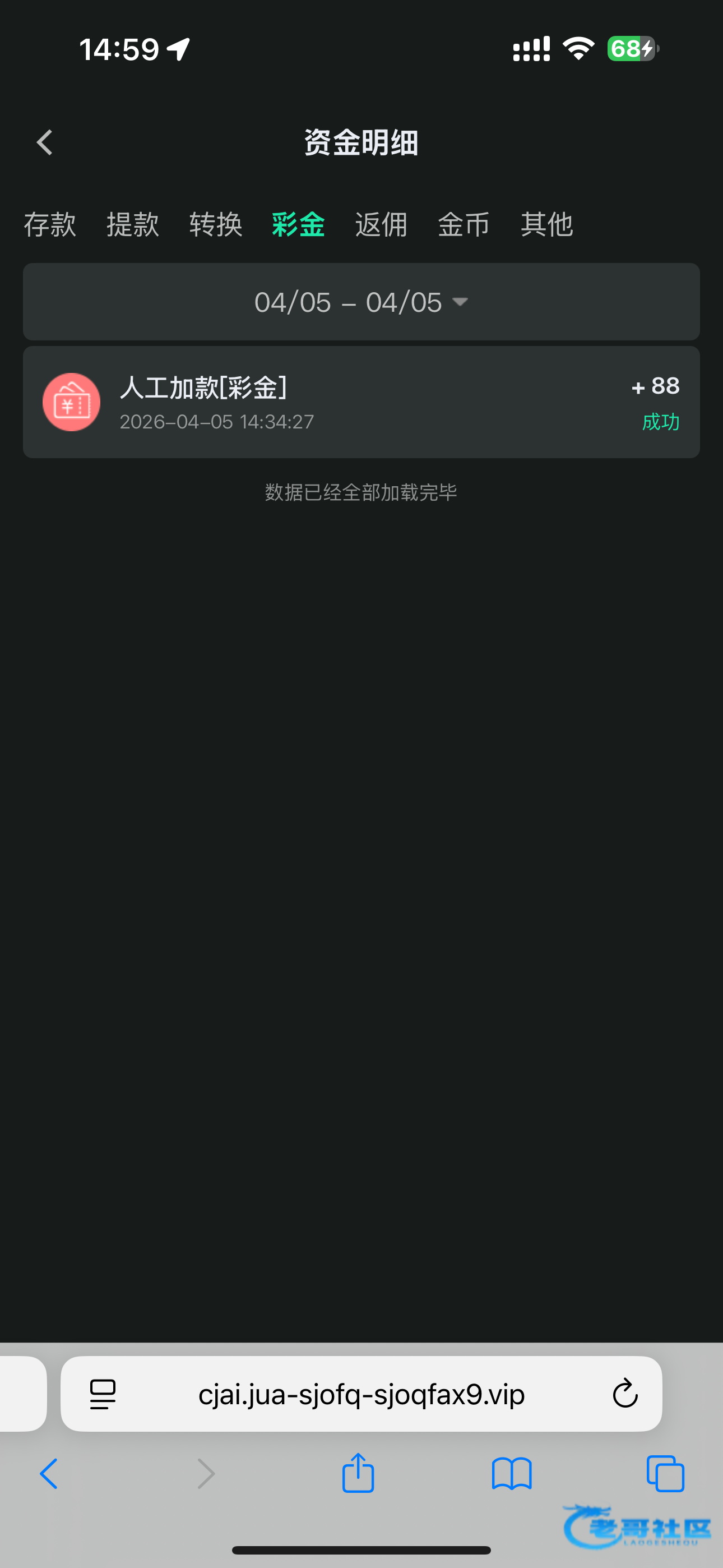Open Safari bookmarks
723x1568 pixels.
click(x=512, y=1474)
